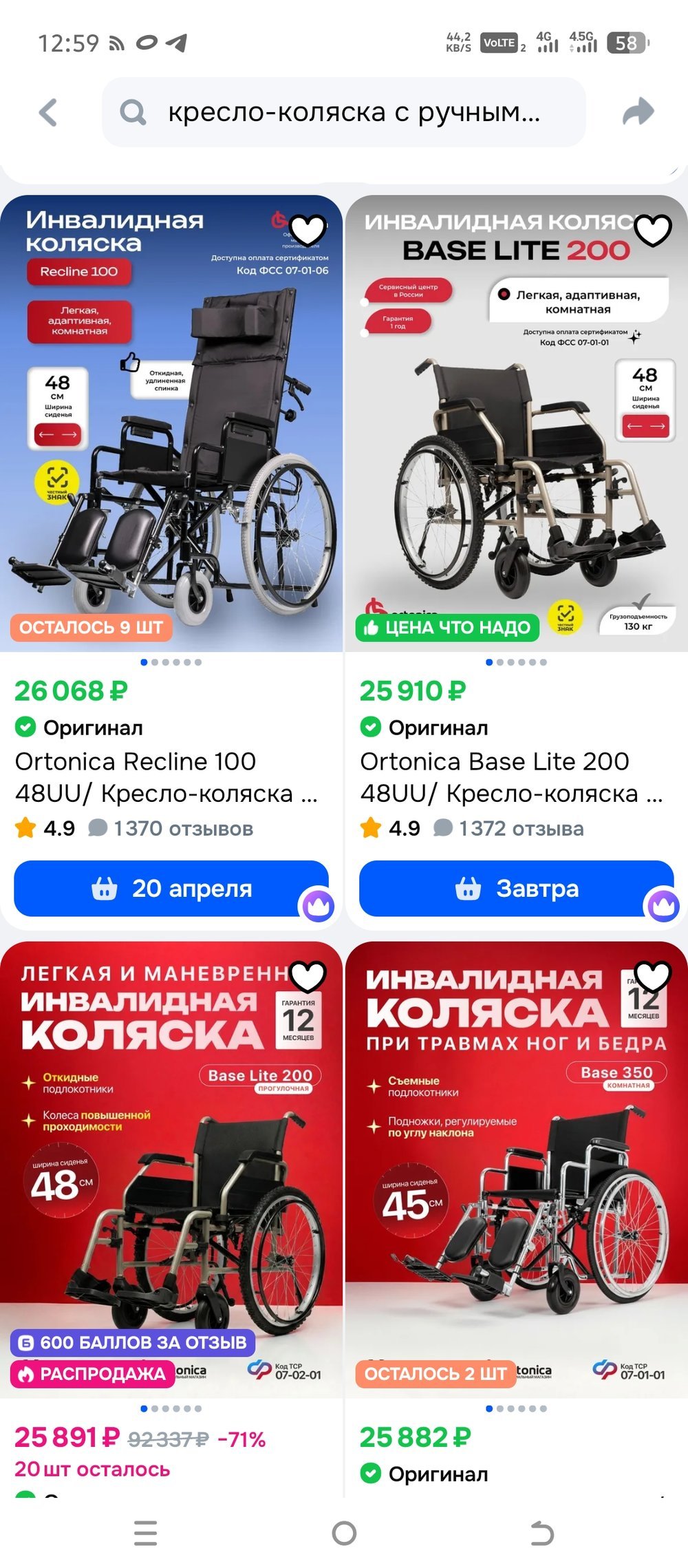
Task: Open the Base Lite 200 card priced 25 891 ₽
Action: [x=171, y=1170]
